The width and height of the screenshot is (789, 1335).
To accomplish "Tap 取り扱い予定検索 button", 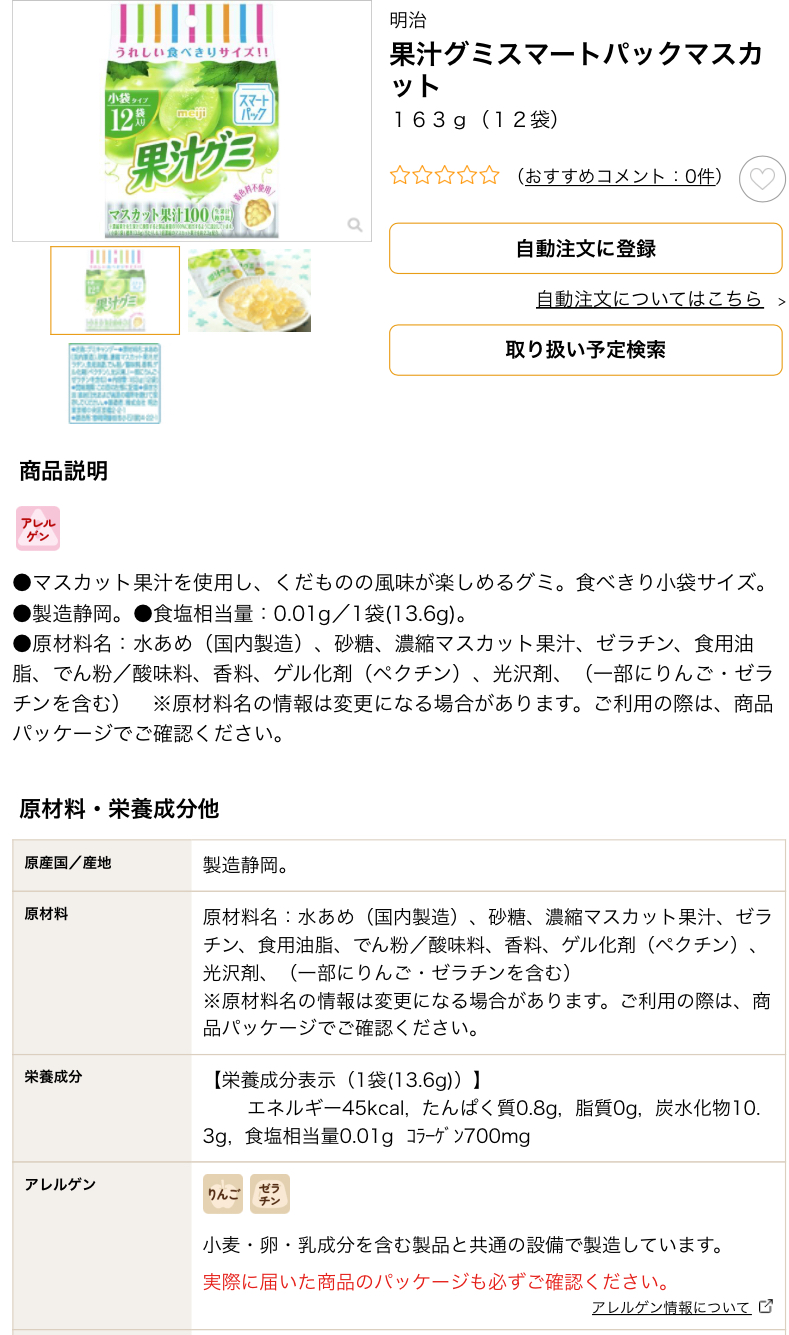I will pos(585,350).
